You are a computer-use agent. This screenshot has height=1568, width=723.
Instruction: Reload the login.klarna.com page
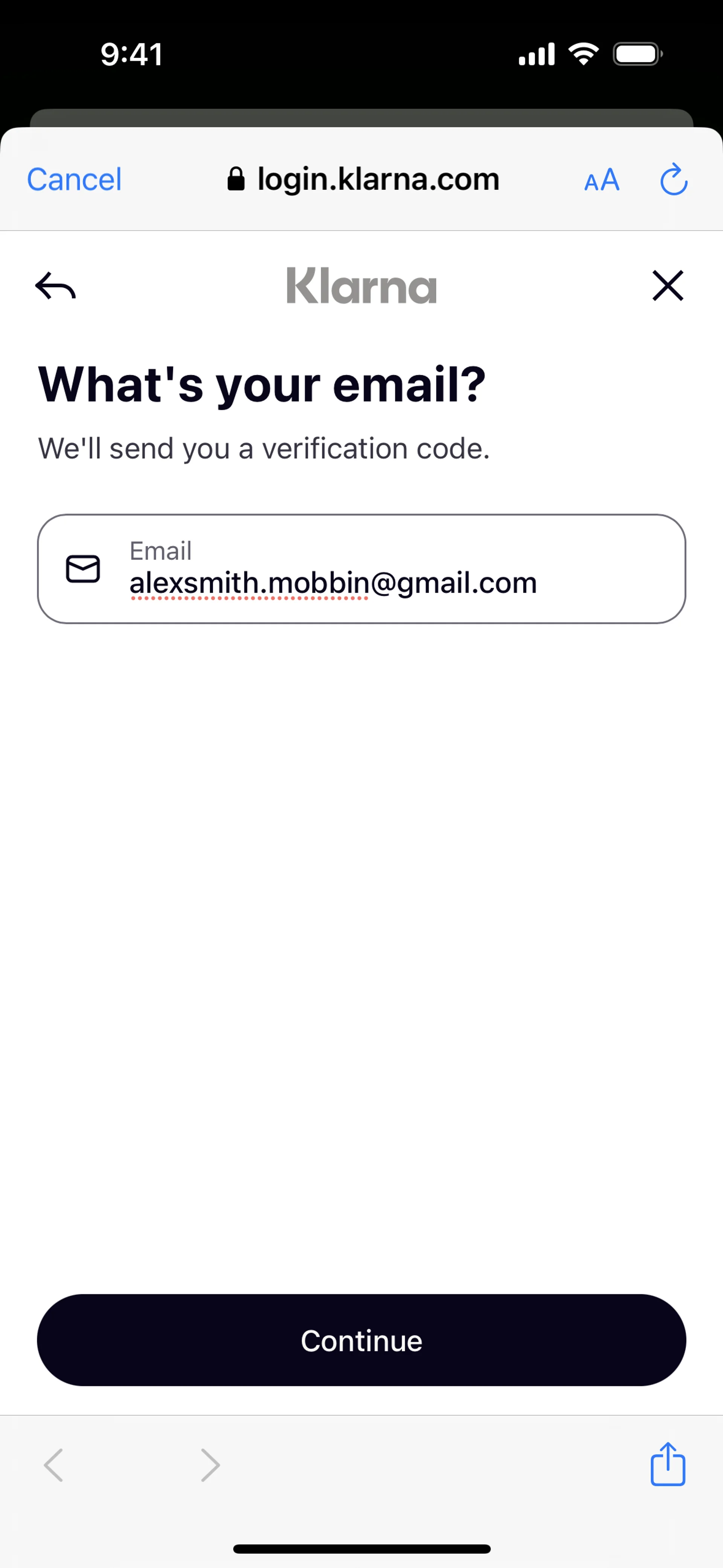(674, 180)
